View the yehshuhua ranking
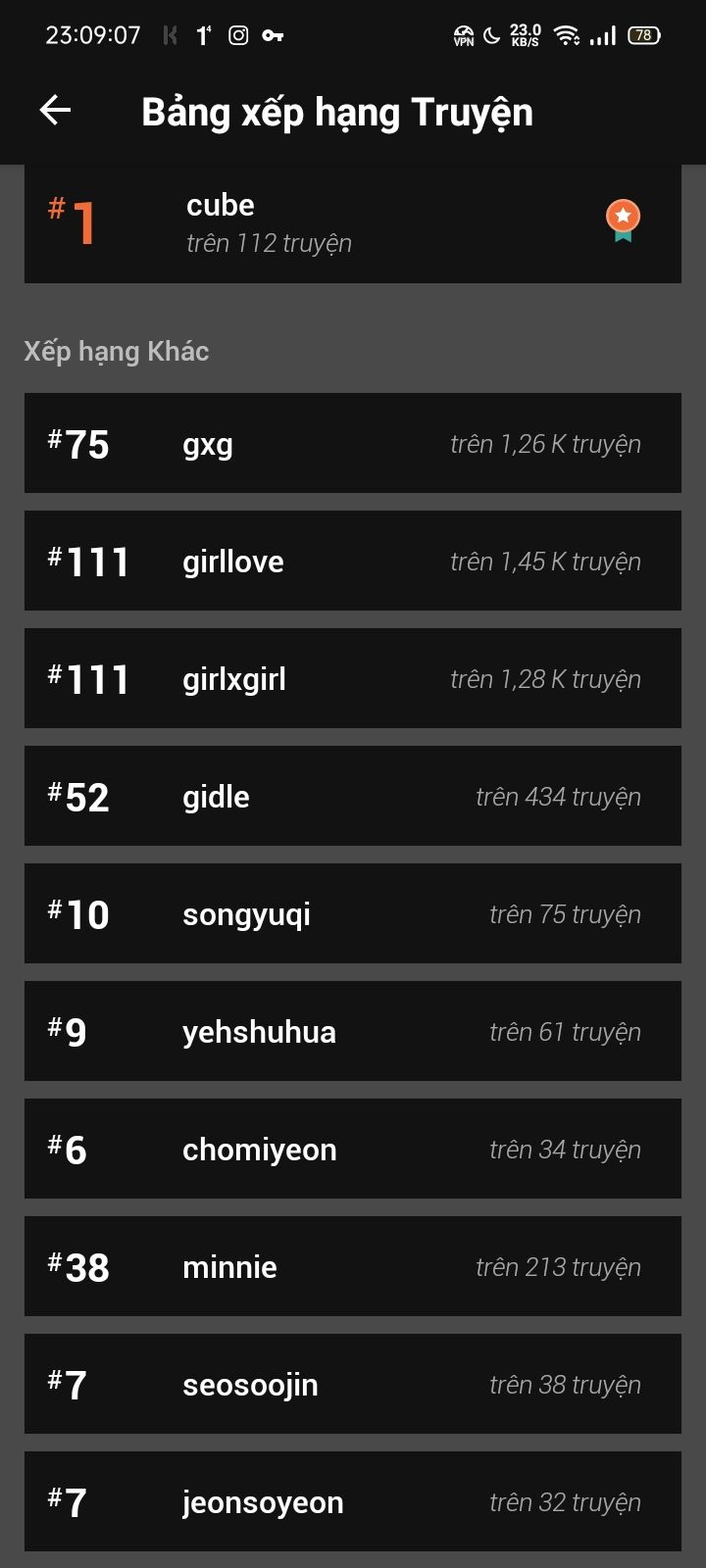This screenshot has width=706, height=1568. [x=353, y=1031]
